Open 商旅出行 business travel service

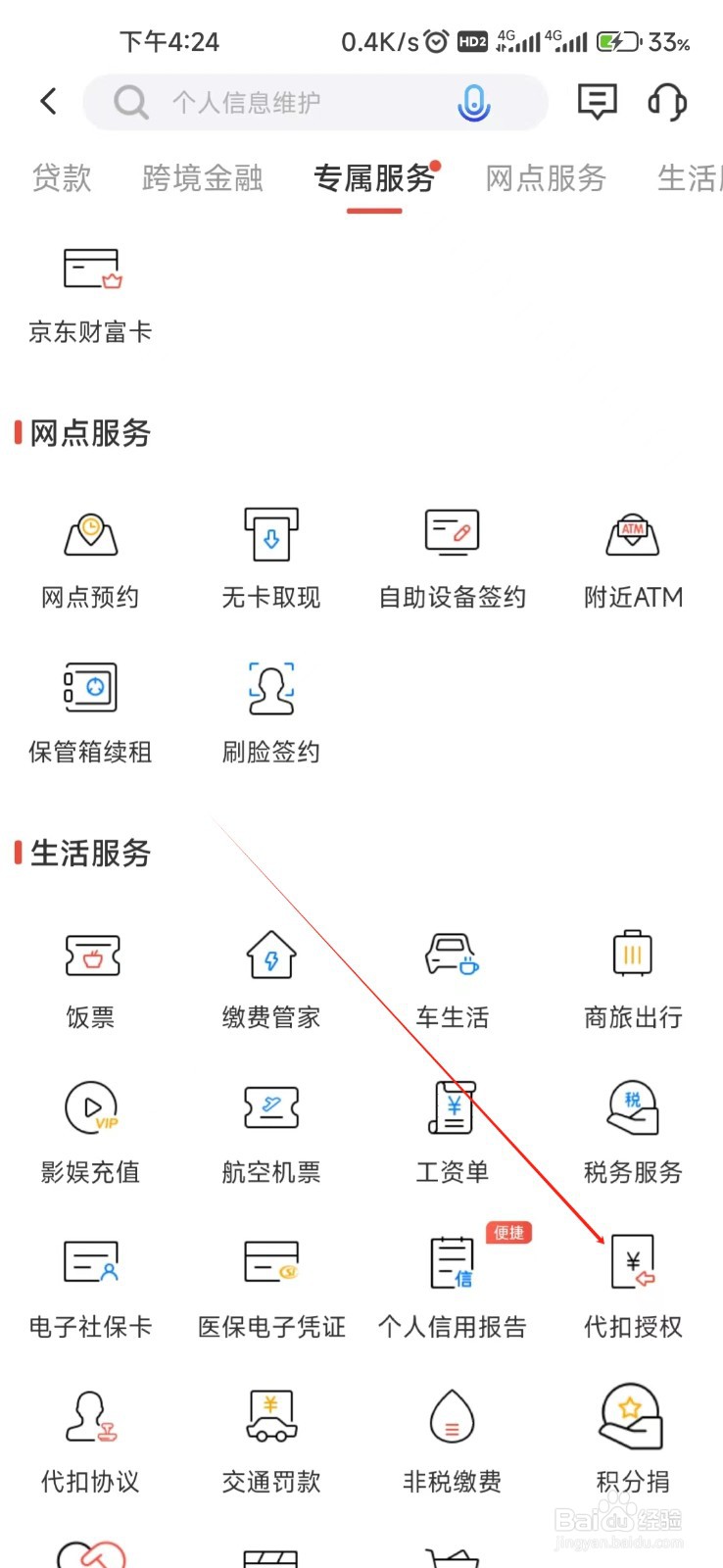[x=632, y=973]
